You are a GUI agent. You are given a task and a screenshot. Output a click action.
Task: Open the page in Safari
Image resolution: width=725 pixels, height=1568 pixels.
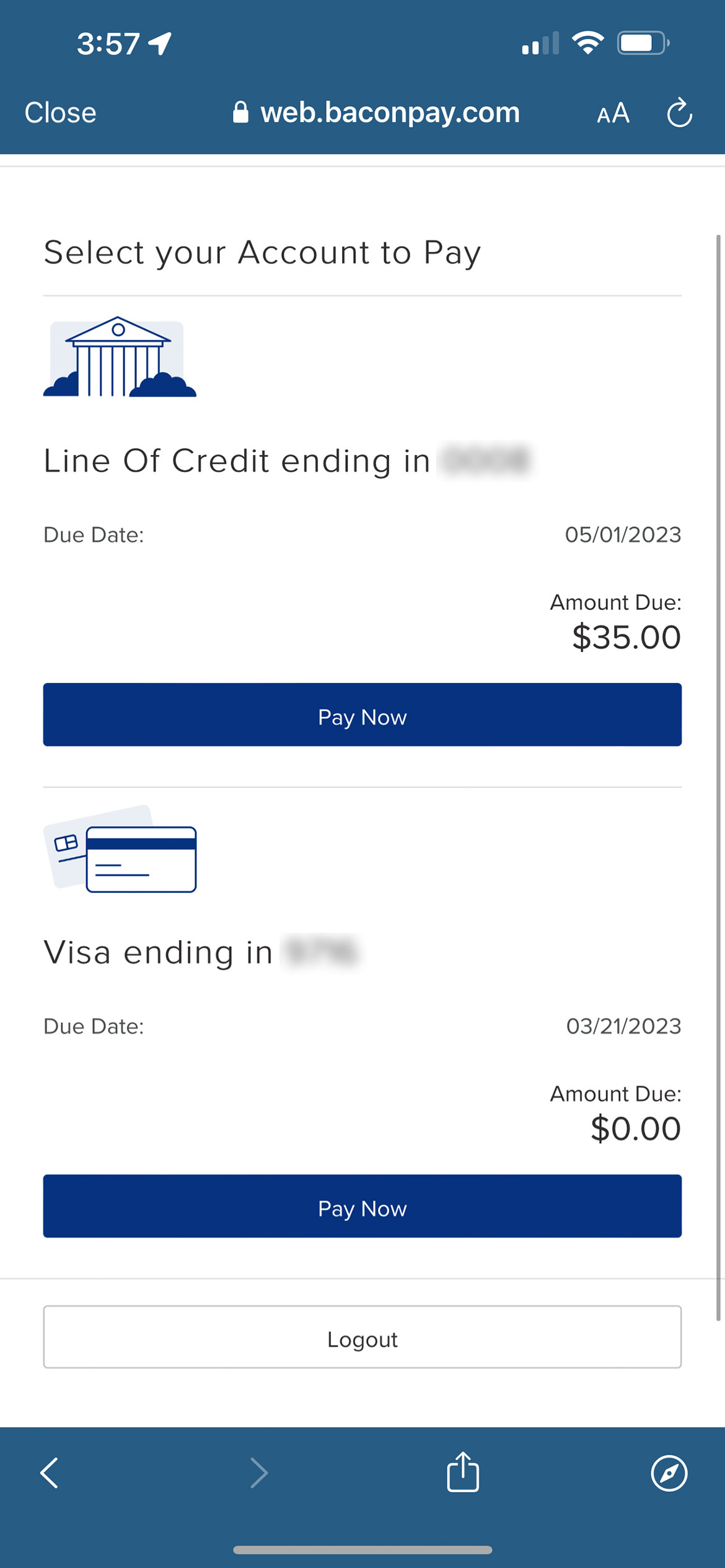[x=669, y=1473]
